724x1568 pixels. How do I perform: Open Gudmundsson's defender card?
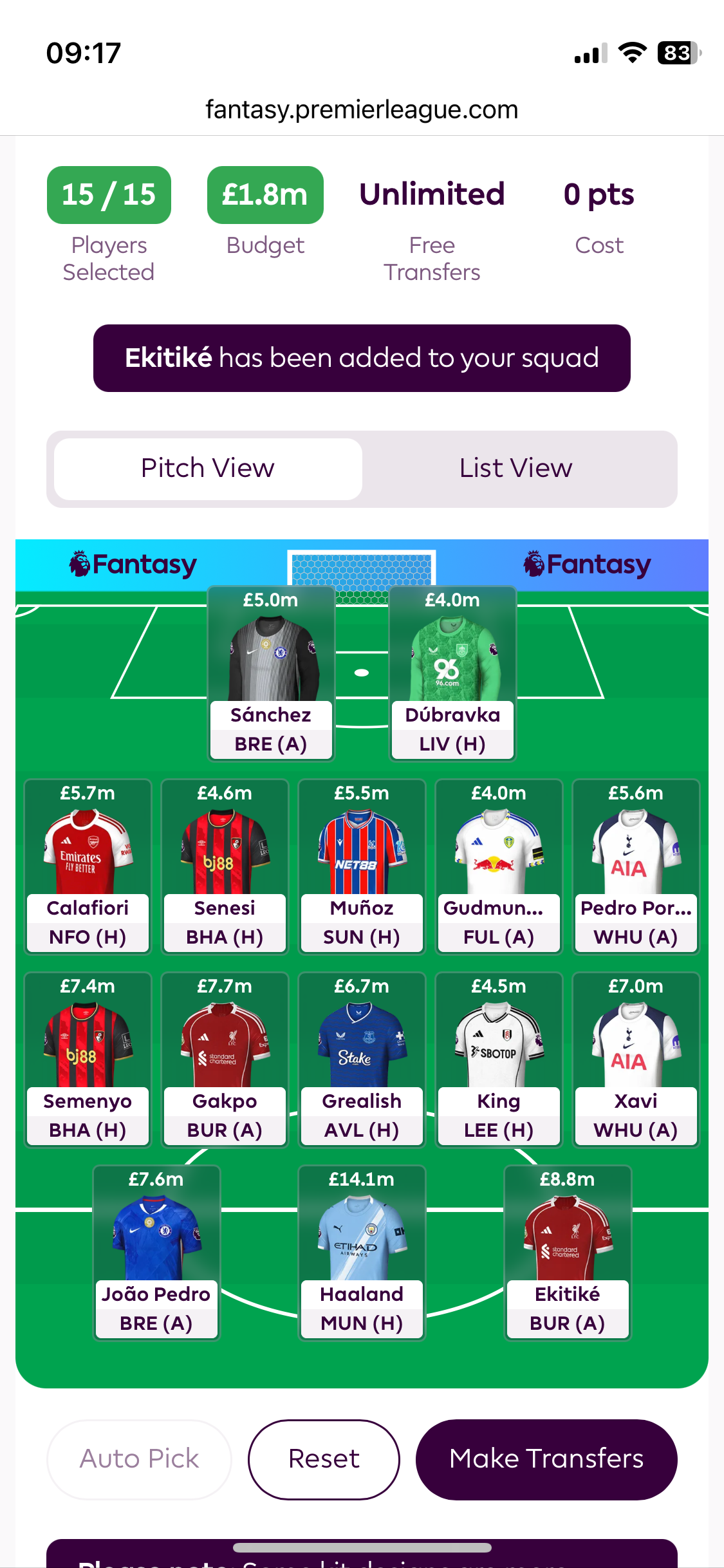(499, 866)
